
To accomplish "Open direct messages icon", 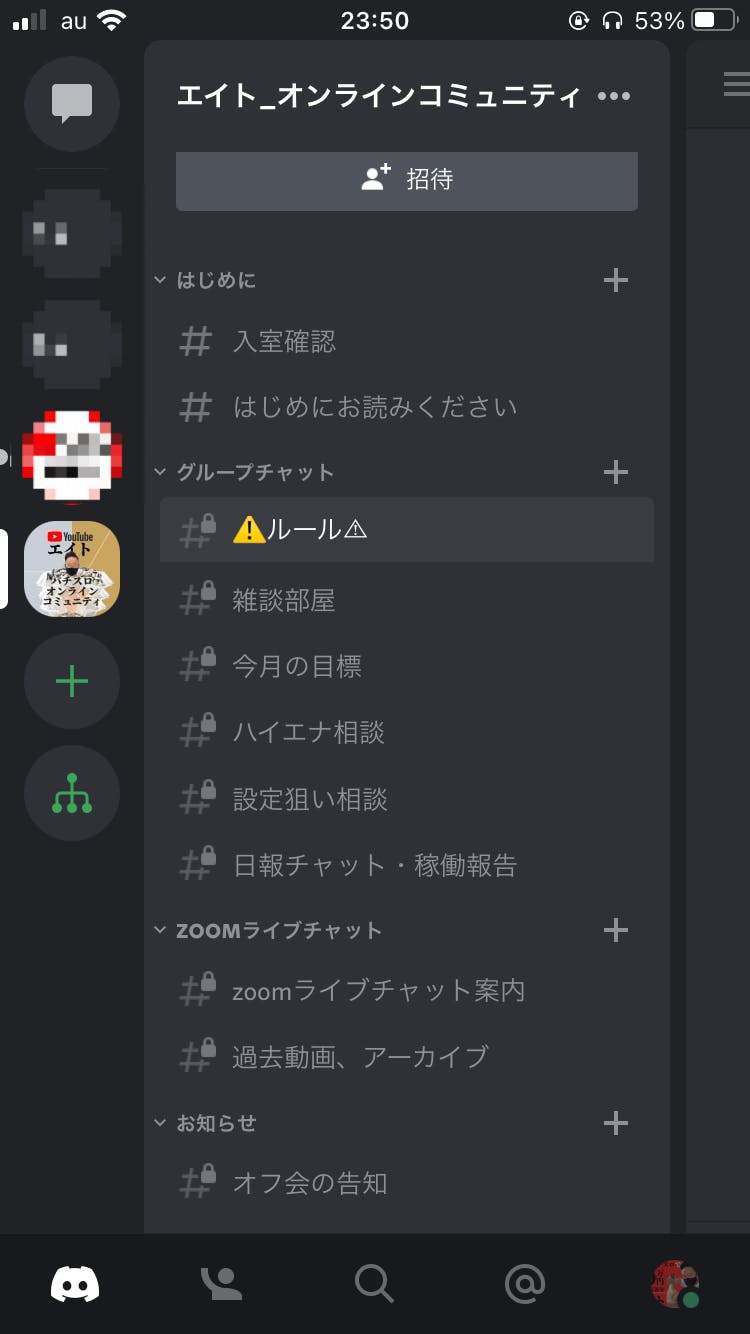I will tap(72, 103).
